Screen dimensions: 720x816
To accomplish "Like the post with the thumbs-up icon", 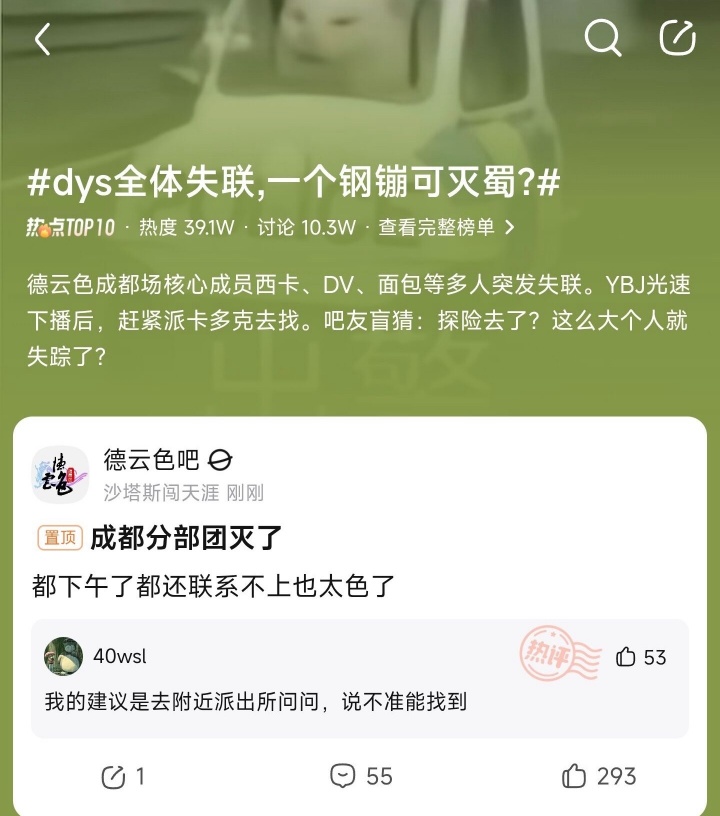I will [x=575, y=775].
